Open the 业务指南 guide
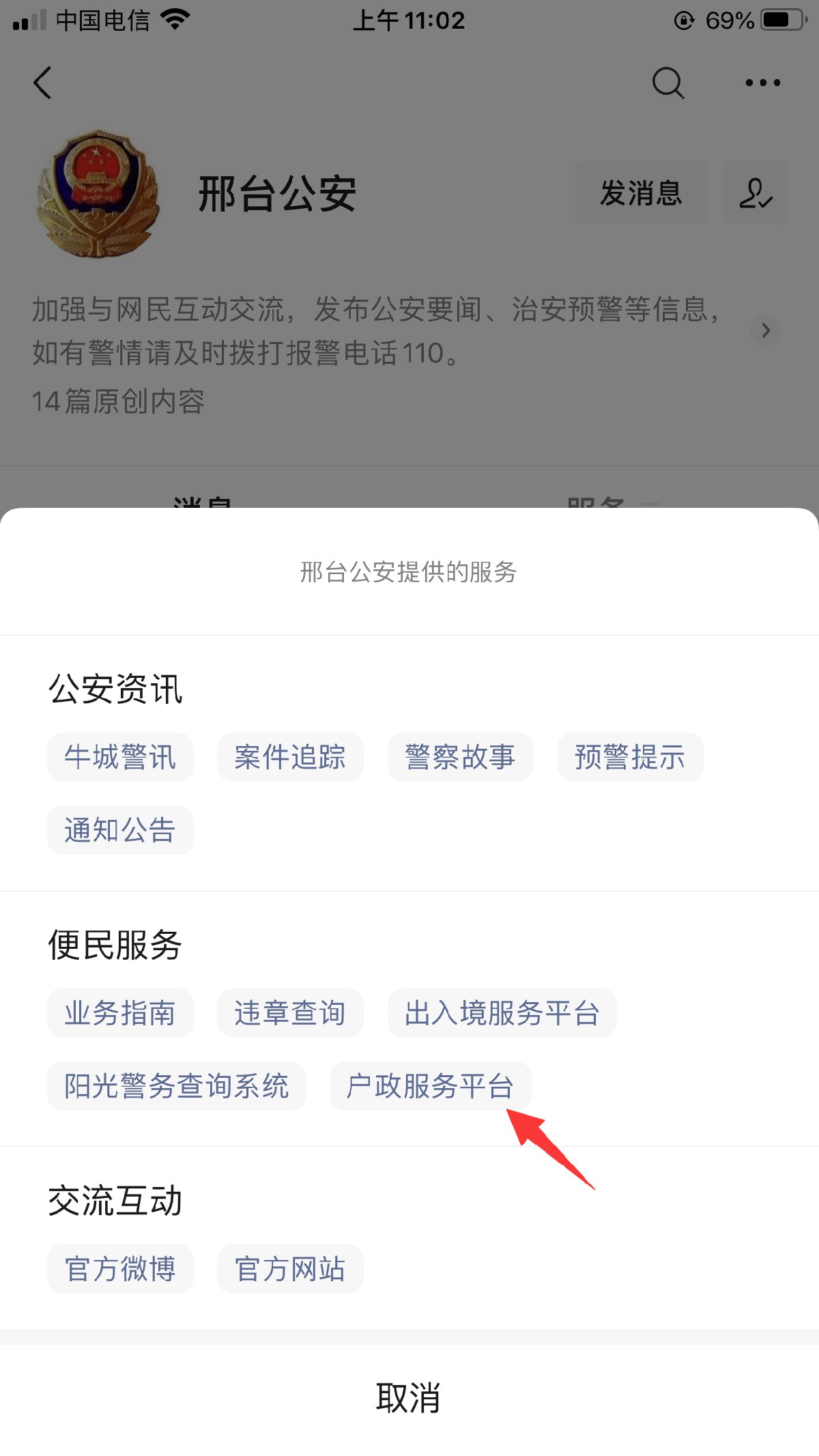 pyautogui.click(x=120, y=1013)
